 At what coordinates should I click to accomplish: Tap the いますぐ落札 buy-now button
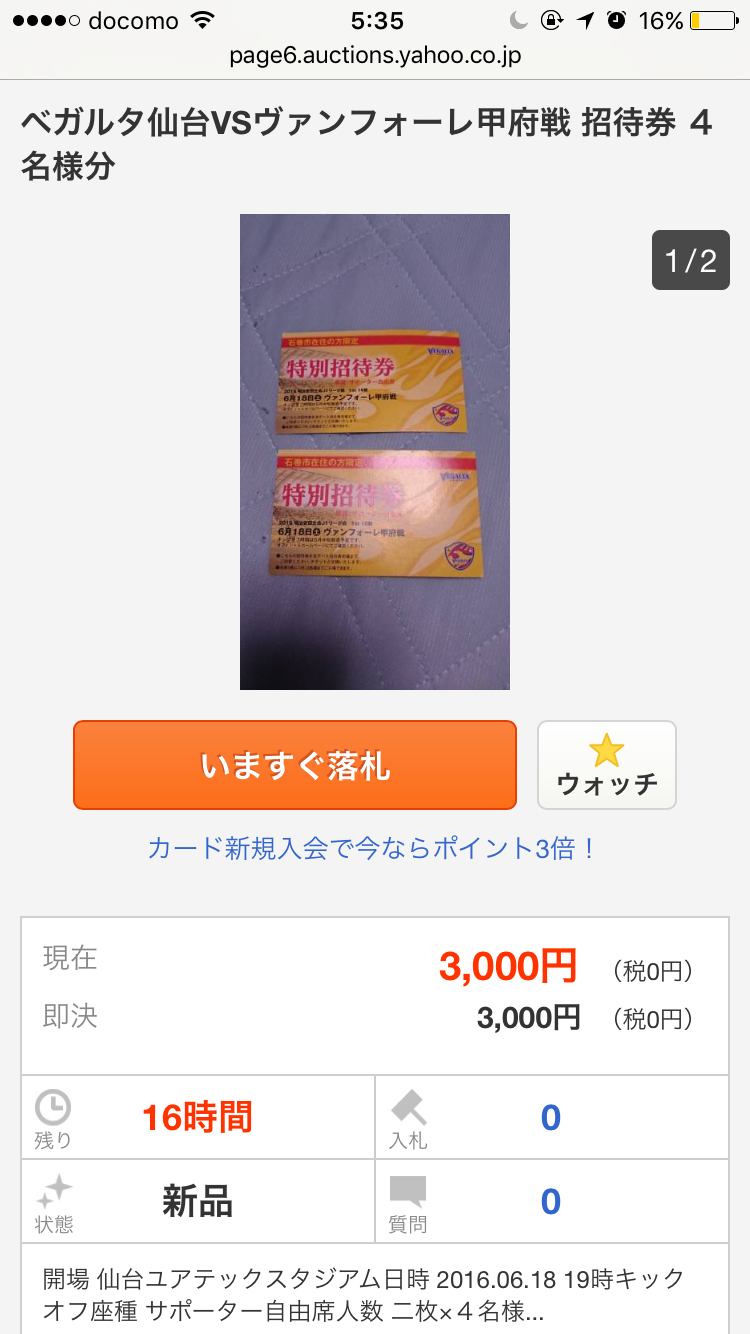tap(295, 765)
